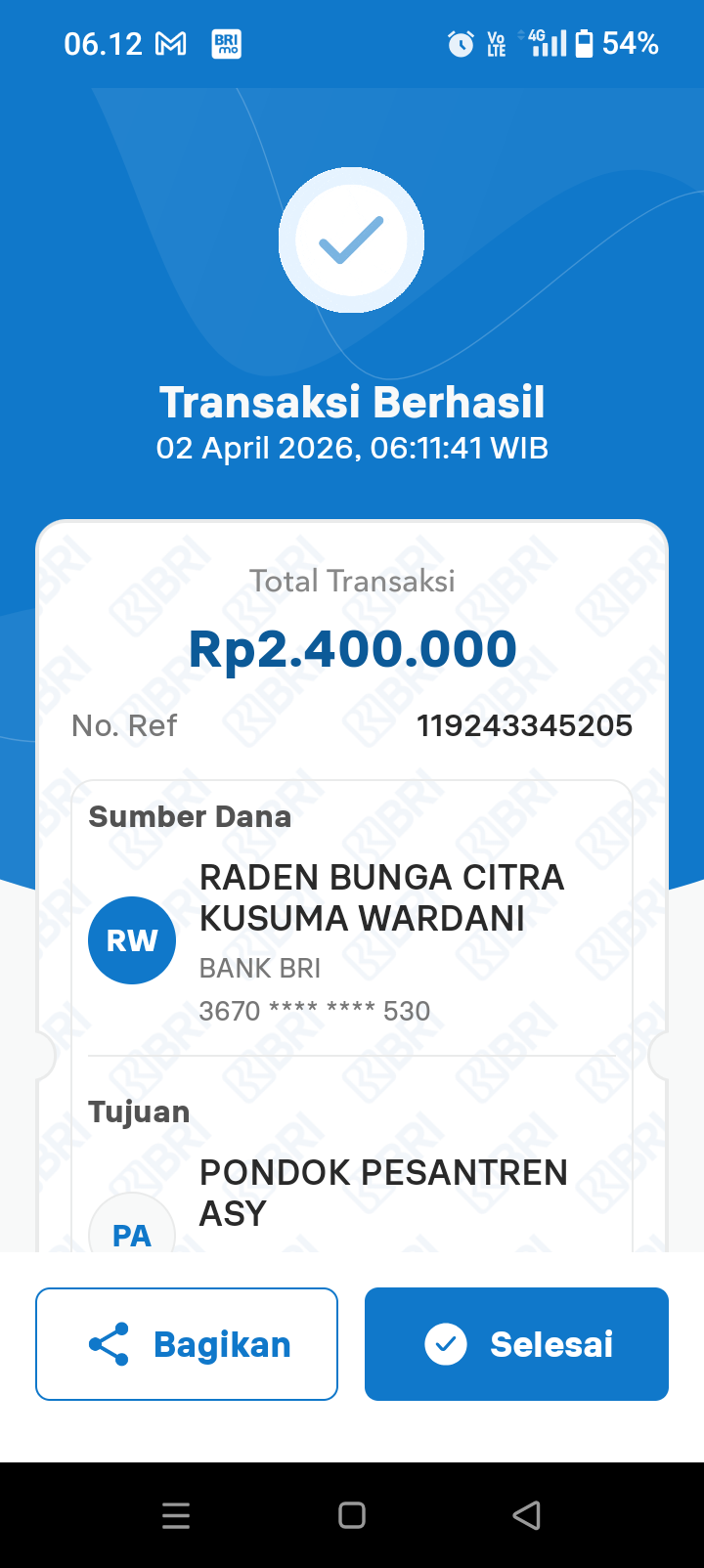
Task: Share the receipt with Bagikan
Action: tap(187, 1343)
